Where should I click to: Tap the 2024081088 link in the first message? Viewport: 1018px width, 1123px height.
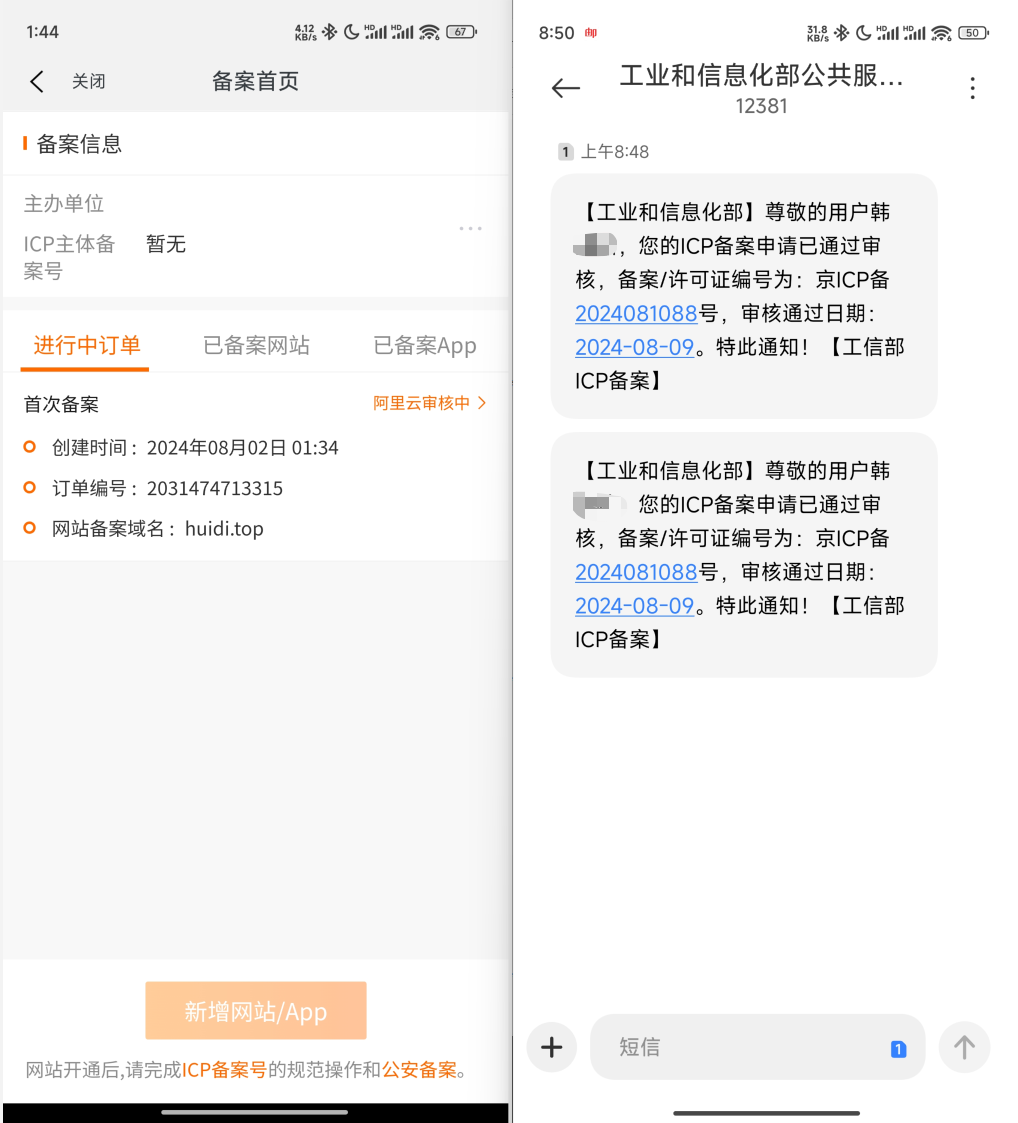pos(636,313)
